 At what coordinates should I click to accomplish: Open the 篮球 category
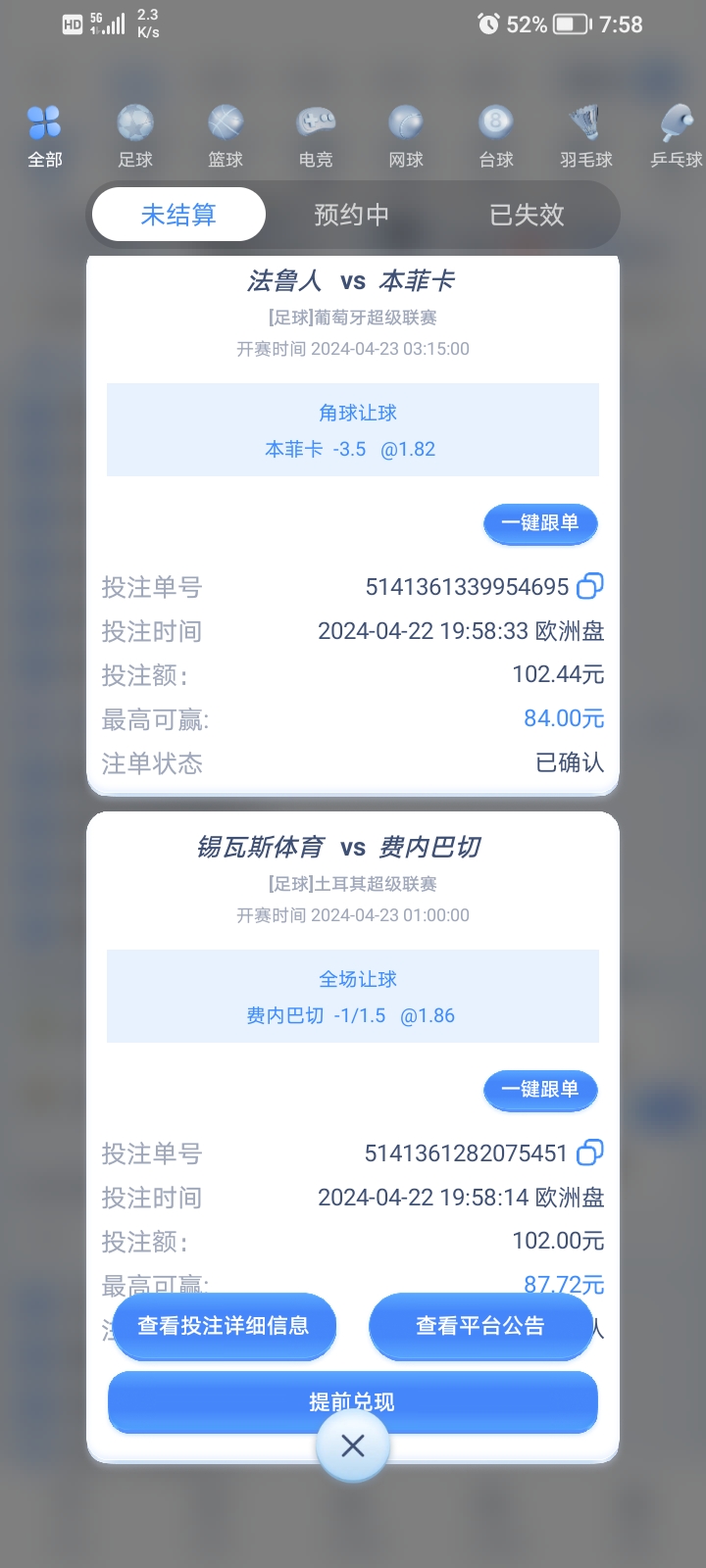pyautogui.click(x=226, y=135)
